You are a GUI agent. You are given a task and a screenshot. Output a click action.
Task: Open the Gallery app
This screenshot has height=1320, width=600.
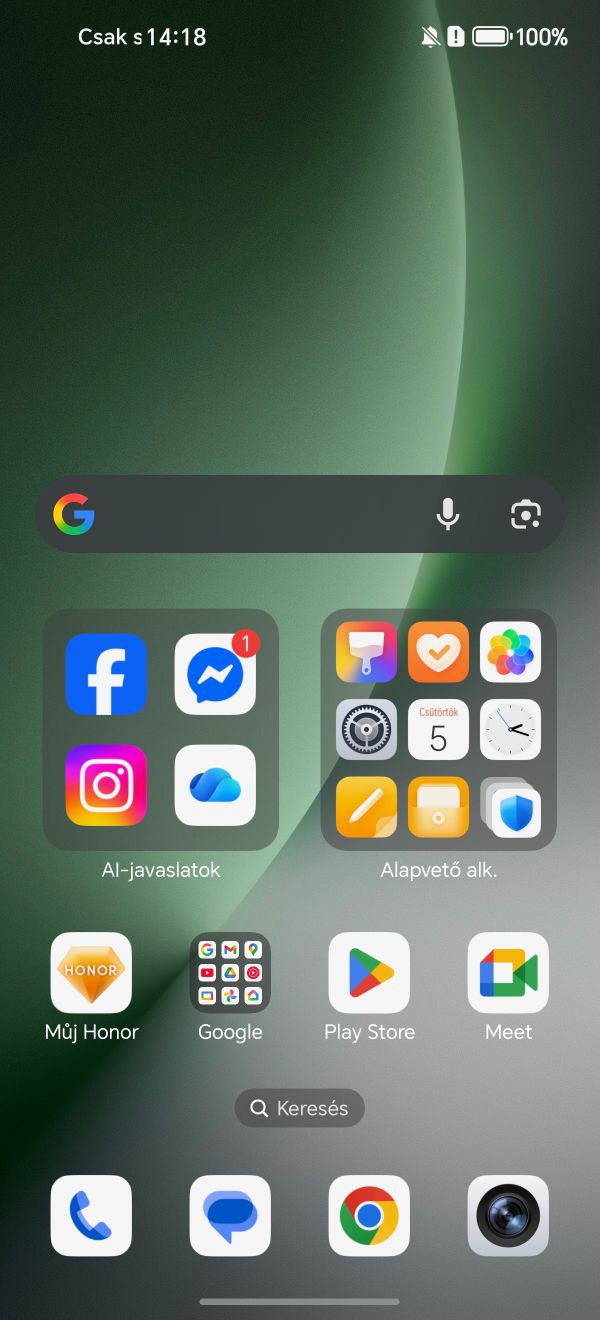(x=510, y=652)
